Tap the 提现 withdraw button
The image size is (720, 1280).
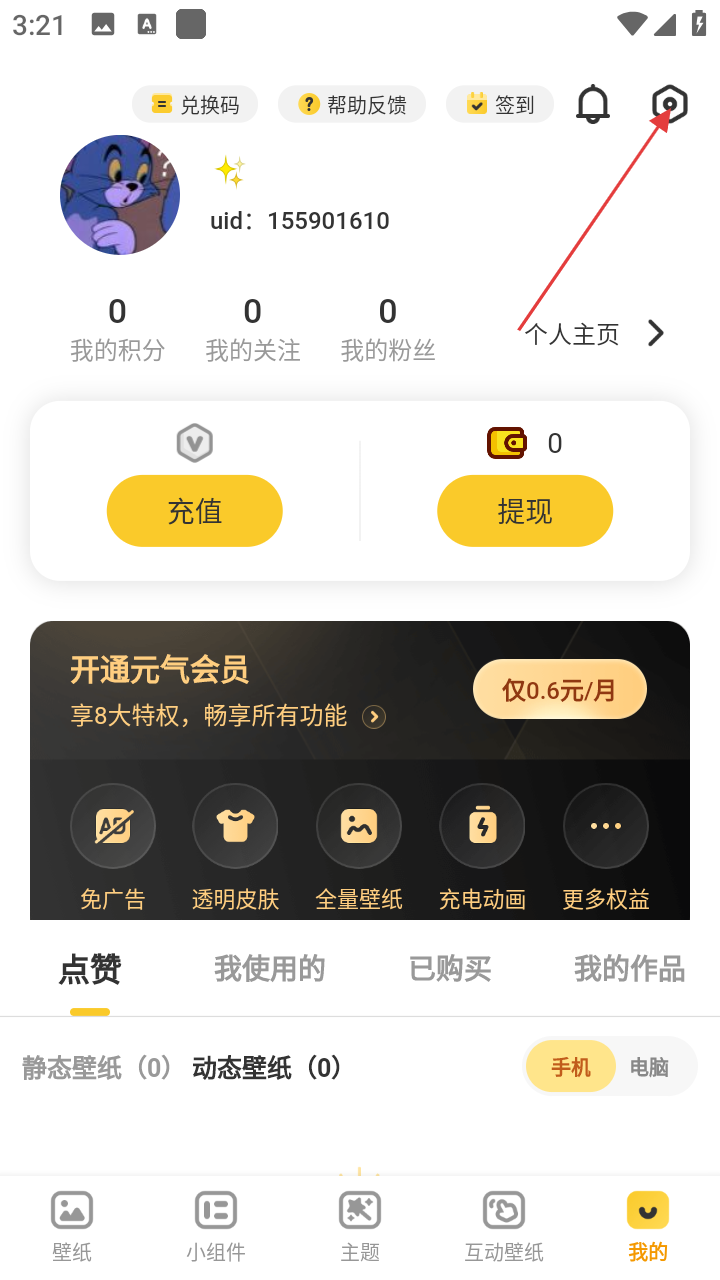coord(525,511)
